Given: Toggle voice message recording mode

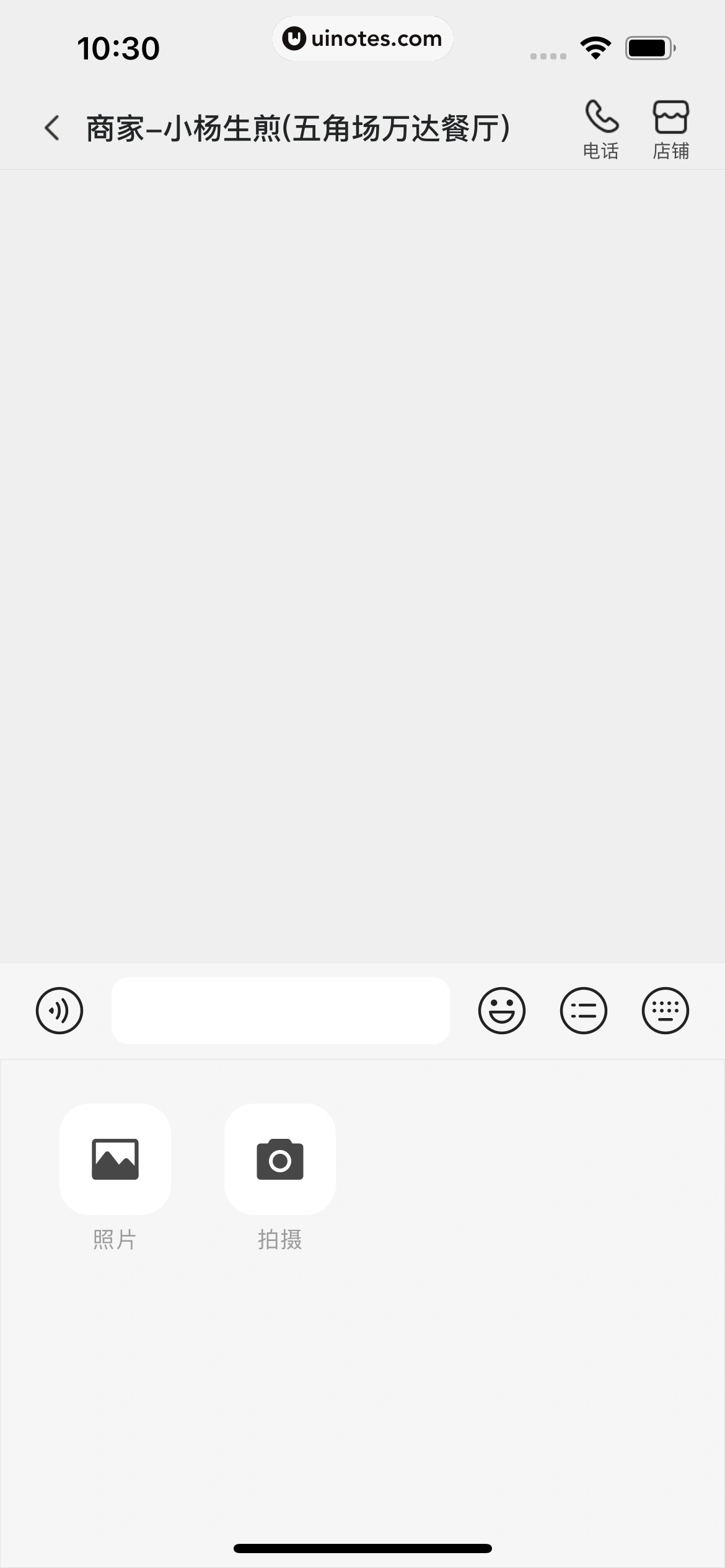Looking at the screenshot, I should tap(59, 1010).
